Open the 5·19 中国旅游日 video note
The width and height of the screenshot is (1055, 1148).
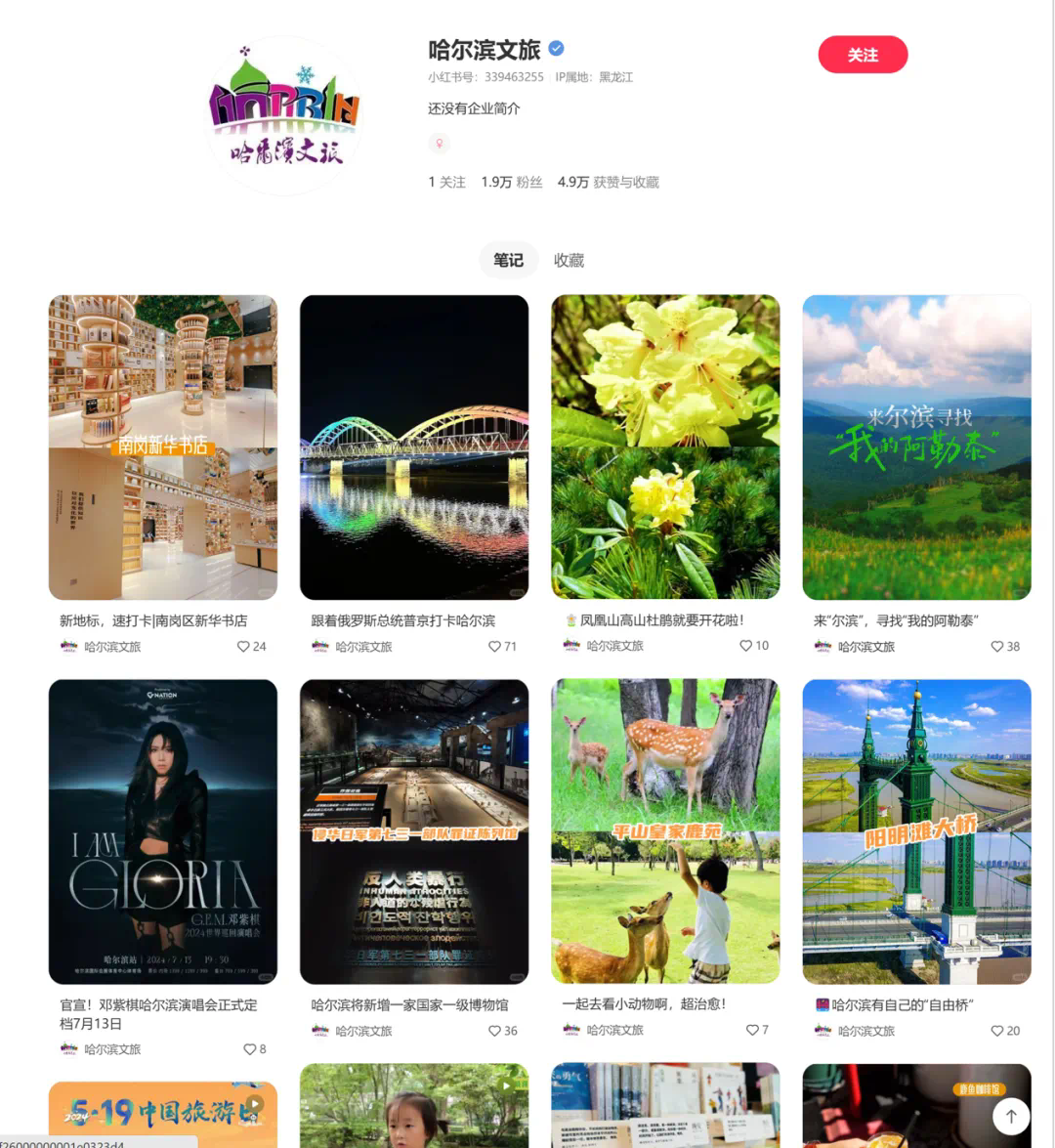tap(162, 1114)
